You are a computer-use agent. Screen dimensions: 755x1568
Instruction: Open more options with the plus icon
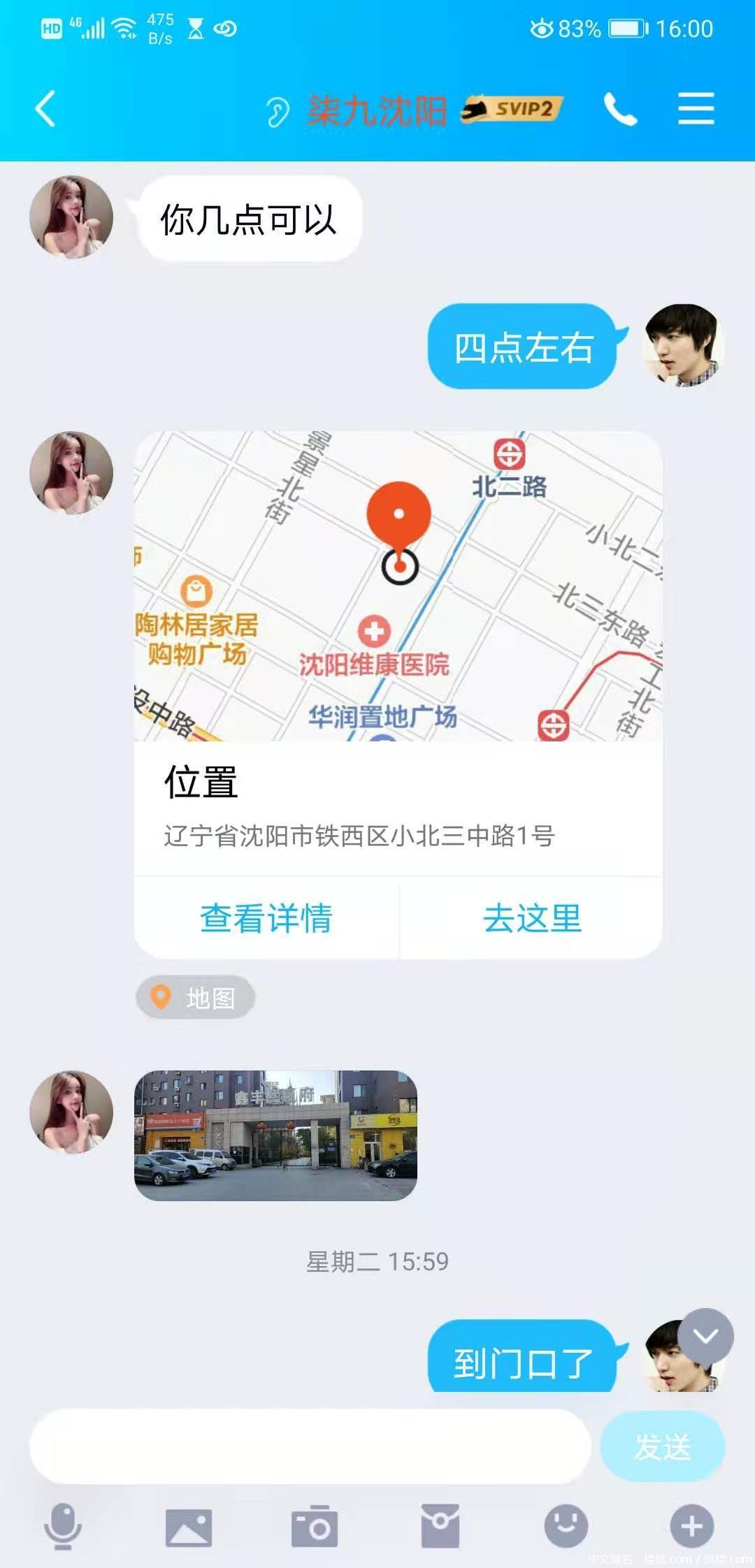point(692,1526)
